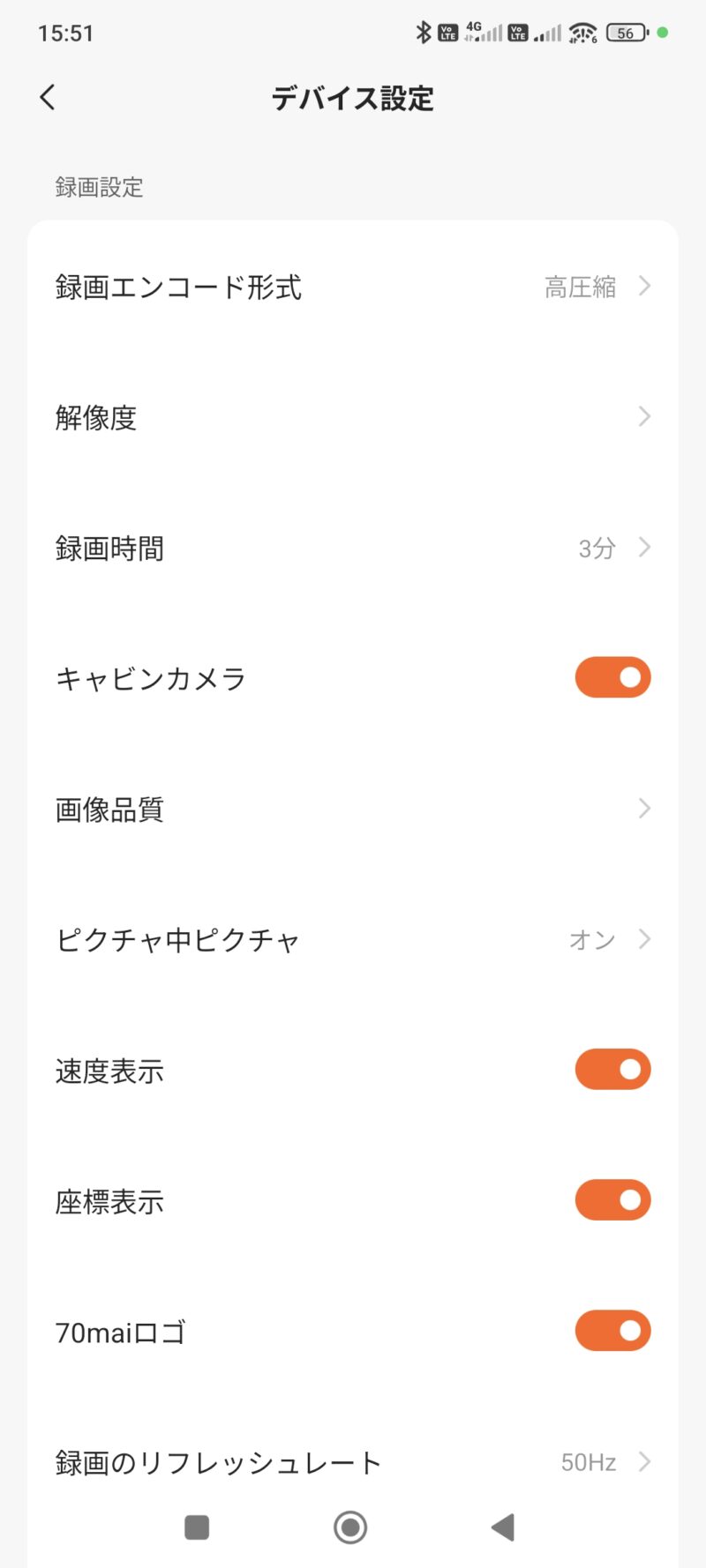The image size is (706, 1568).
Task: Open ピクチャ中ピクチャ setting
Action: 353,939
